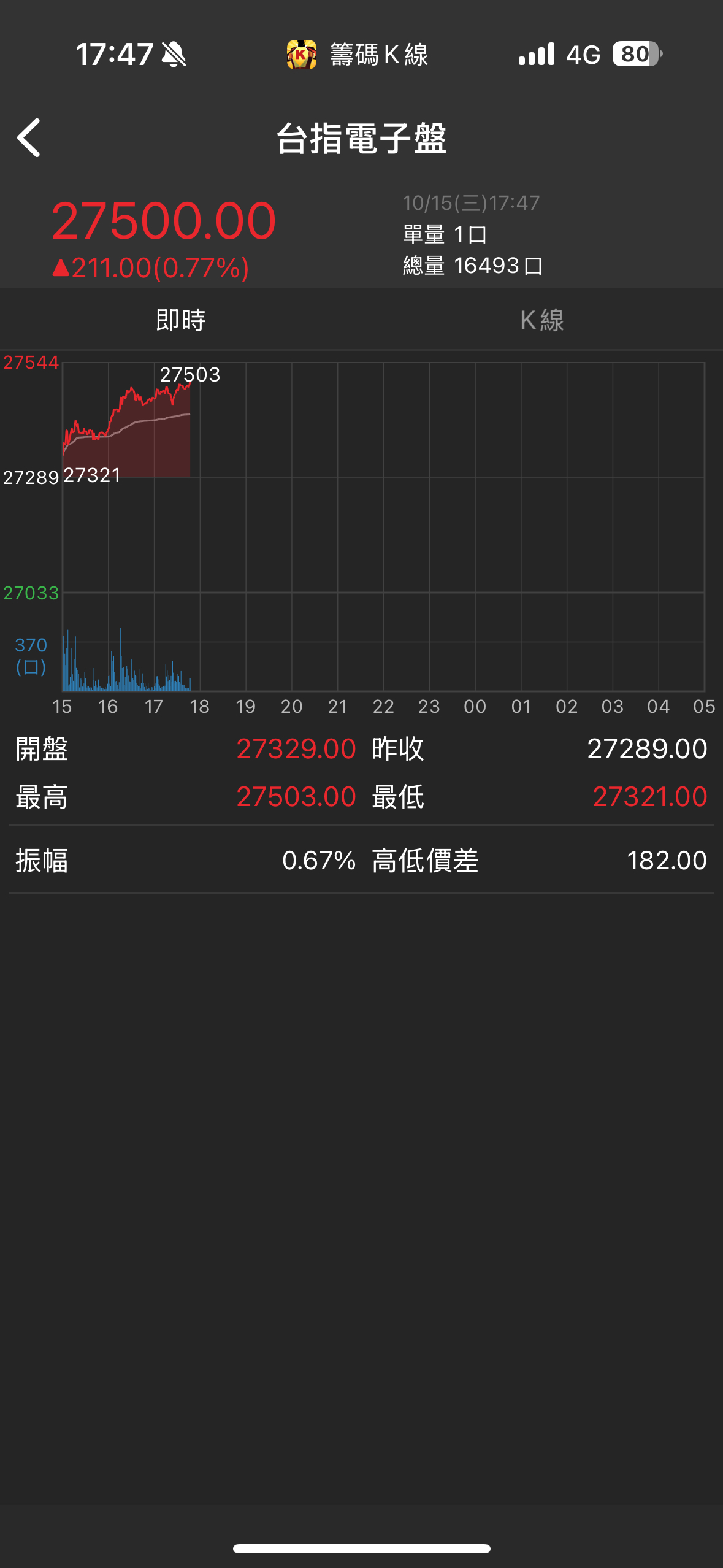This screenshot has height=1568, width=723.
Task: Go back using the top-left arrow
Action: [29, 138]
